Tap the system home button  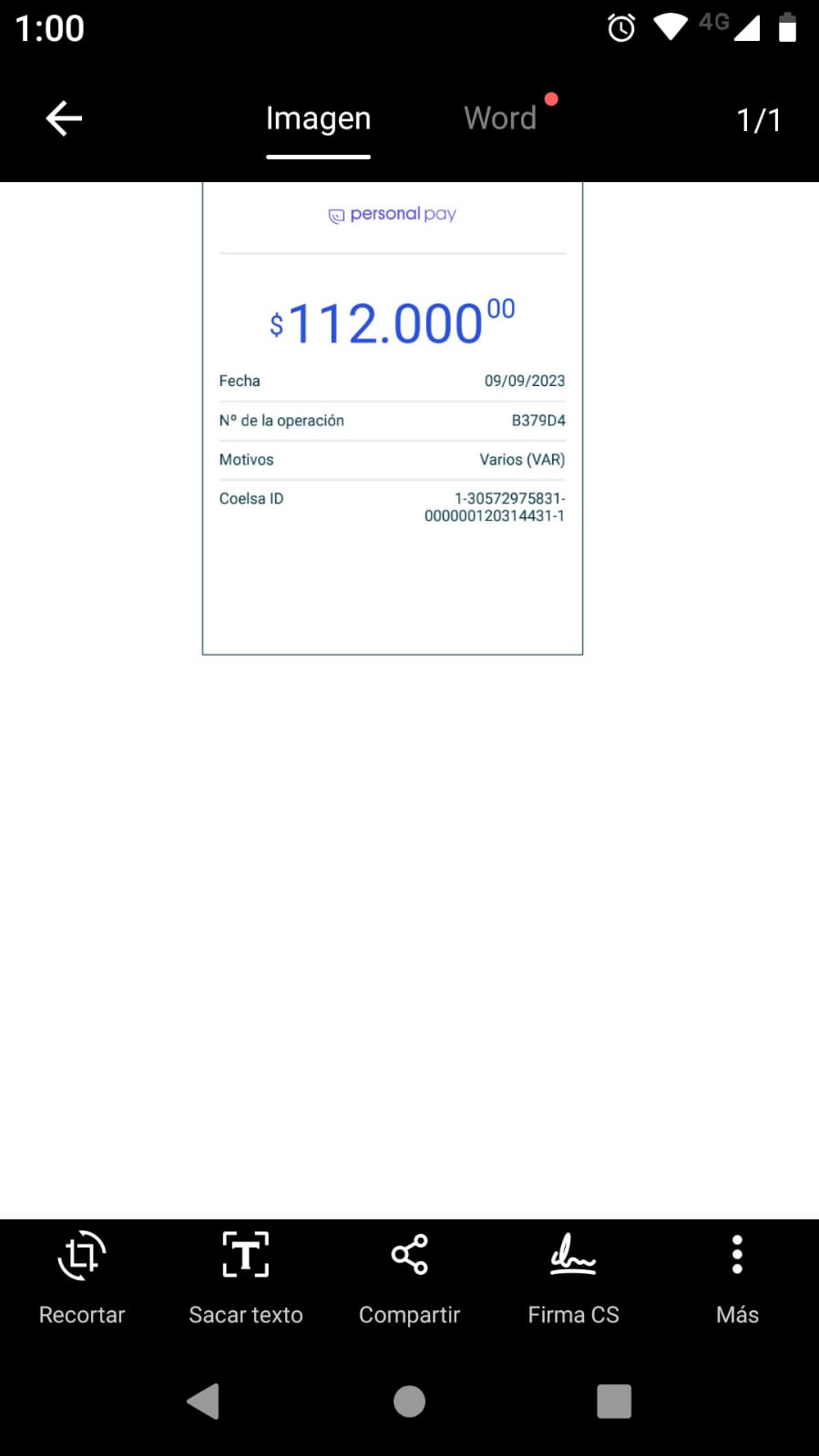coord(409,1401)
